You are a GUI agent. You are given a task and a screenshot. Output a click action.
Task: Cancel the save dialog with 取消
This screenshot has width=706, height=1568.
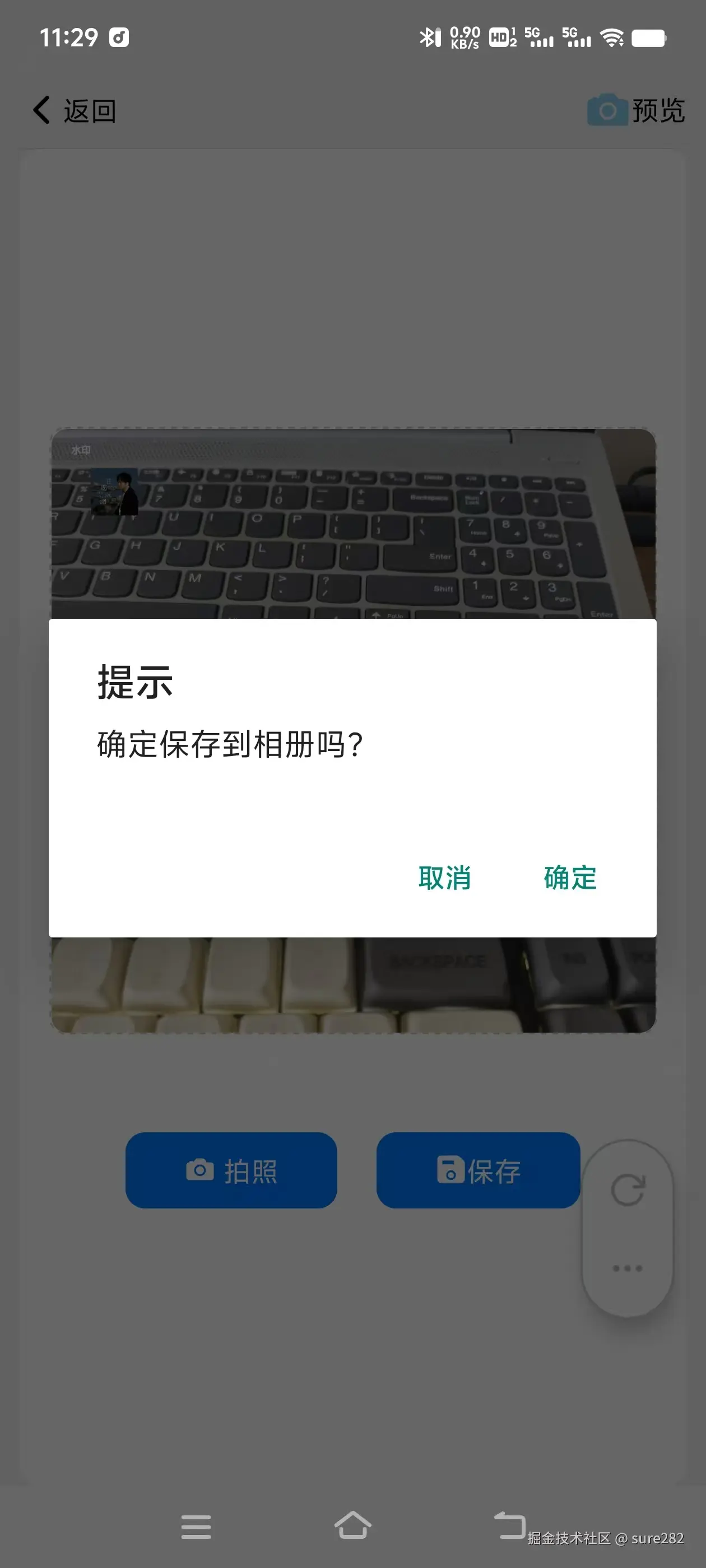444,878
